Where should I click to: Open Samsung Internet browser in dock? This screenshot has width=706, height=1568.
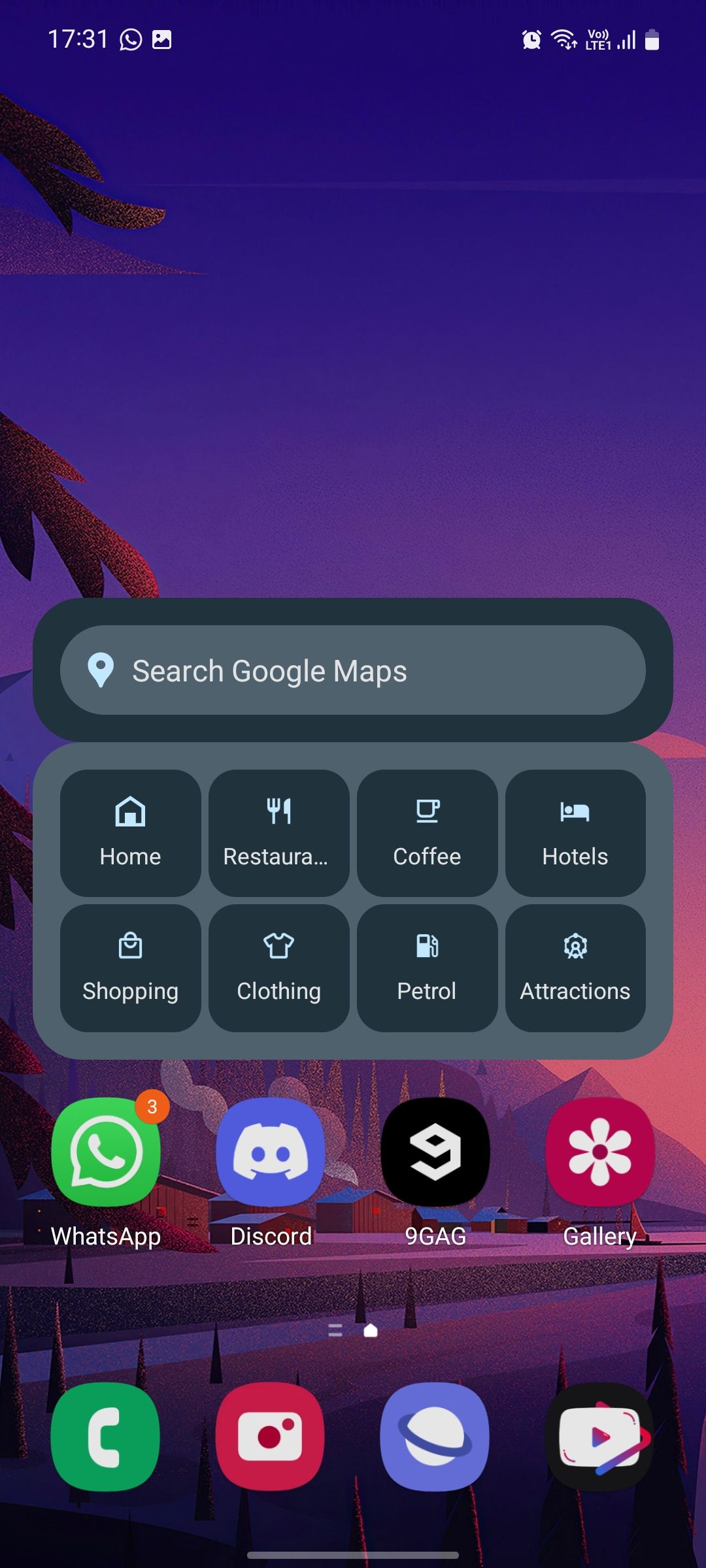pyautogui.click(x=435, y=1437)
